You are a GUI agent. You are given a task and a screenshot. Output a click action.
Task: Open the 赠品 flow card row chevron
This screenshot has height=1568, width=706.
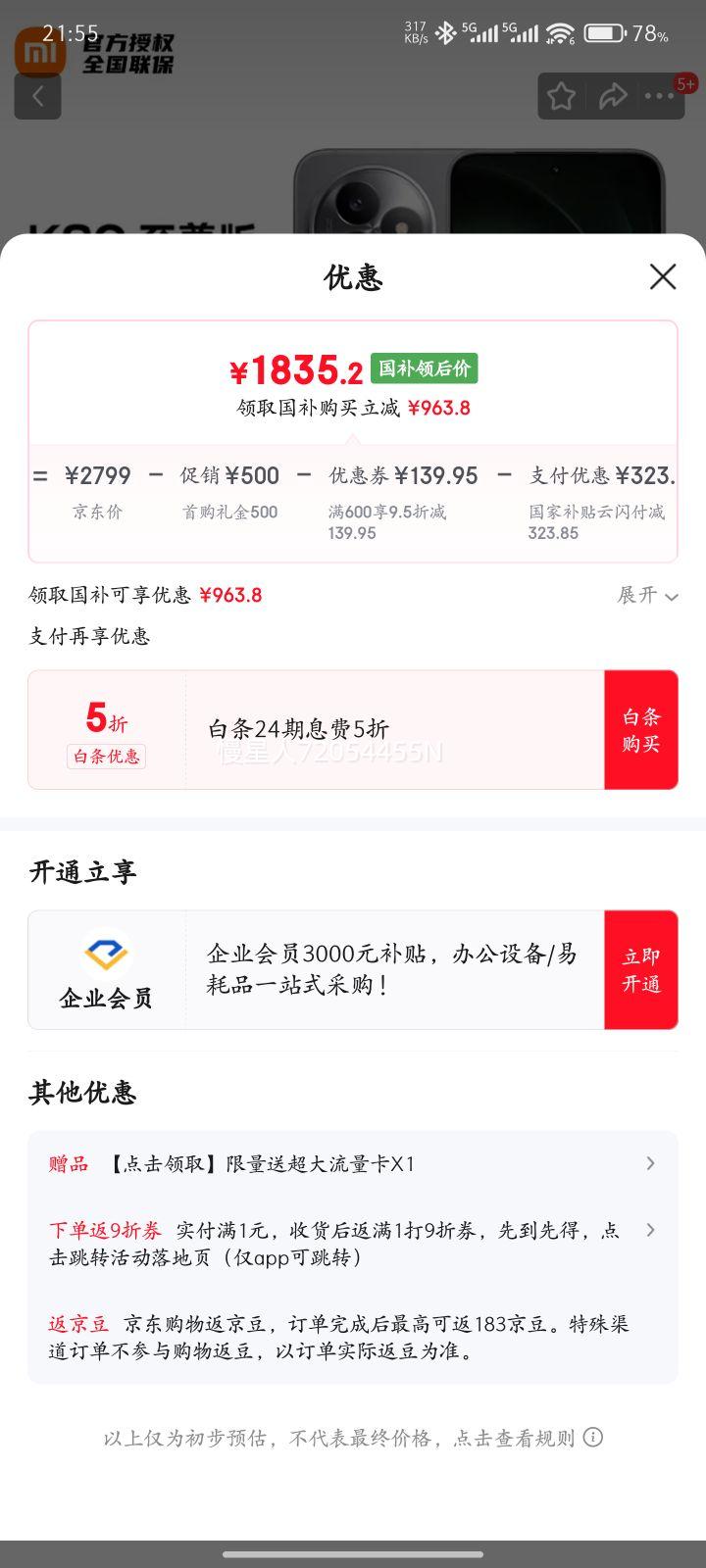pos(650,1163)
